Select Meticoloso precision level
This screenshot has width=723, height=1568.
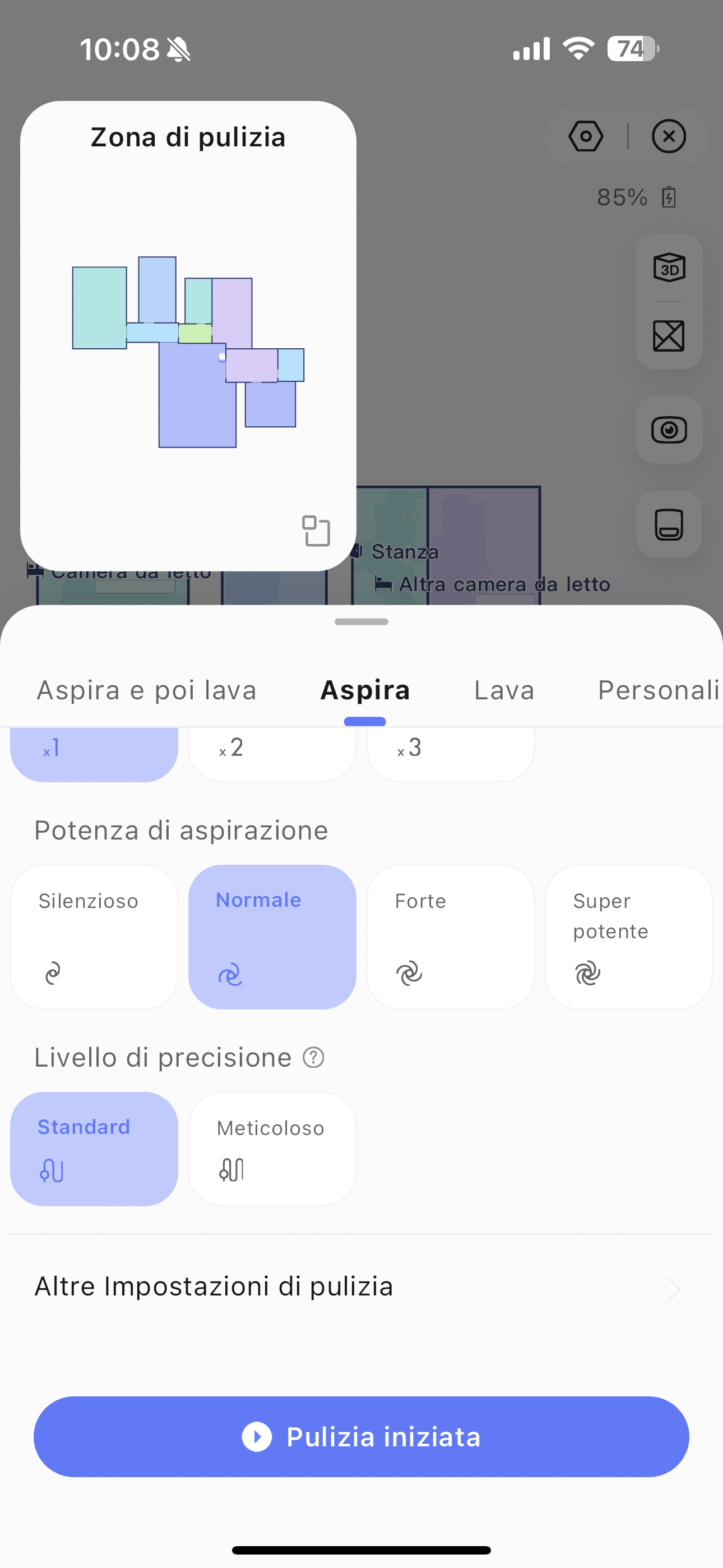coord(272,1149)
